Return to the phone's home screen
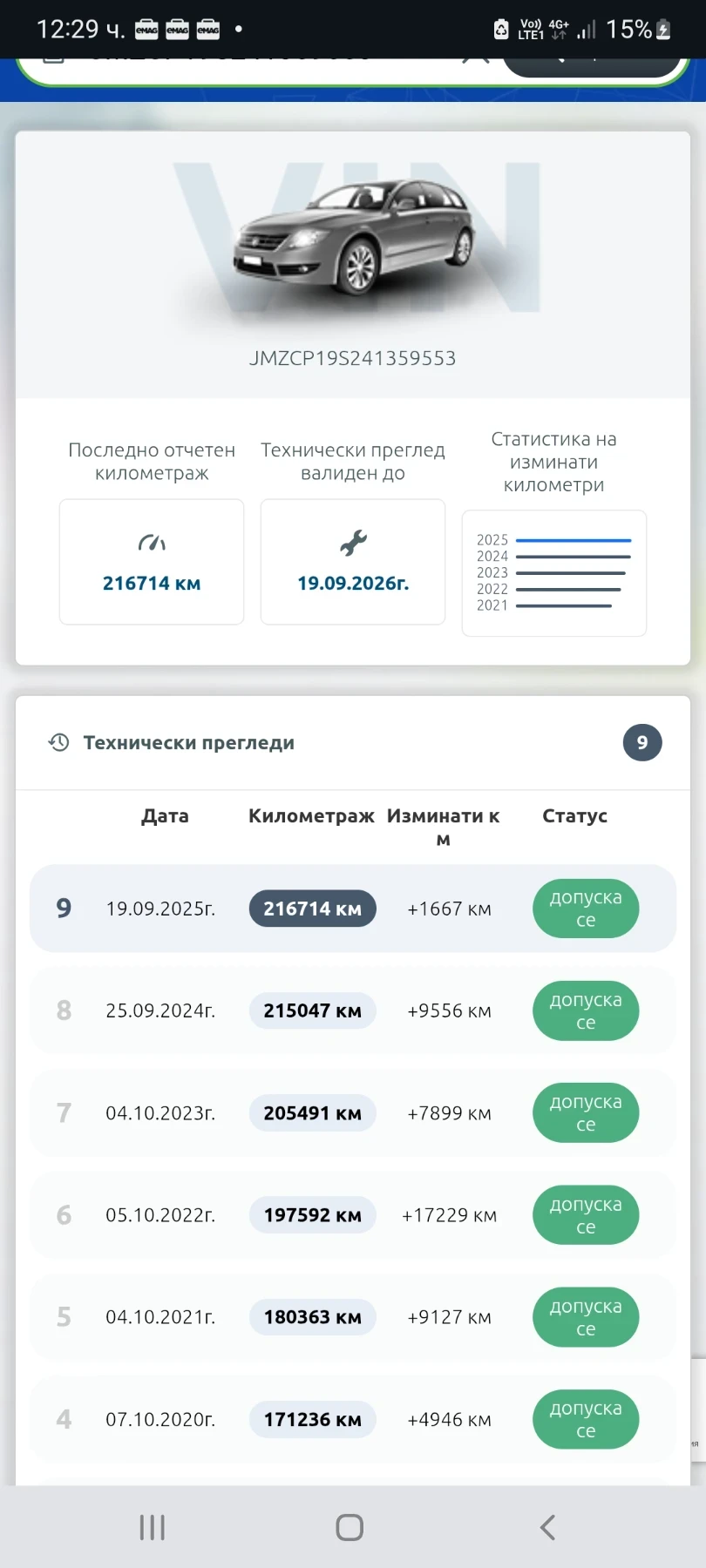The image size is (706, 1568). (350, 1527)
